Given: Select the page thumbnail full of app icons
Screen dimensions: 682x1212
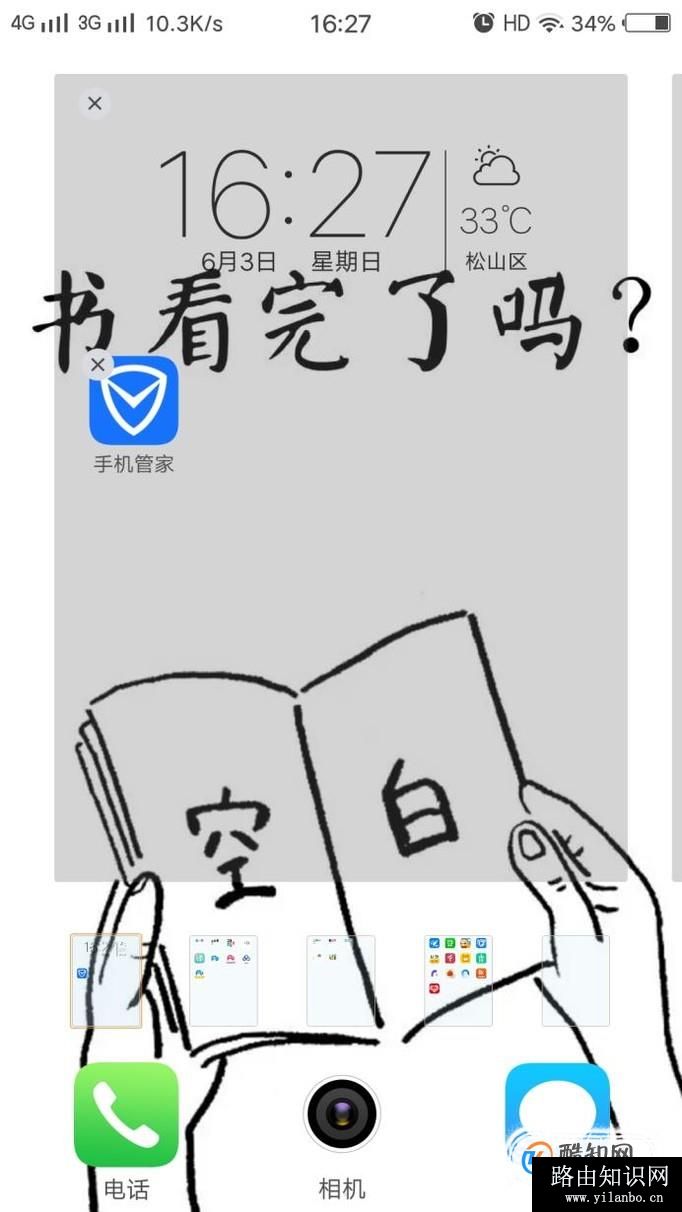Looking at the screenshot, I should 458,980.
